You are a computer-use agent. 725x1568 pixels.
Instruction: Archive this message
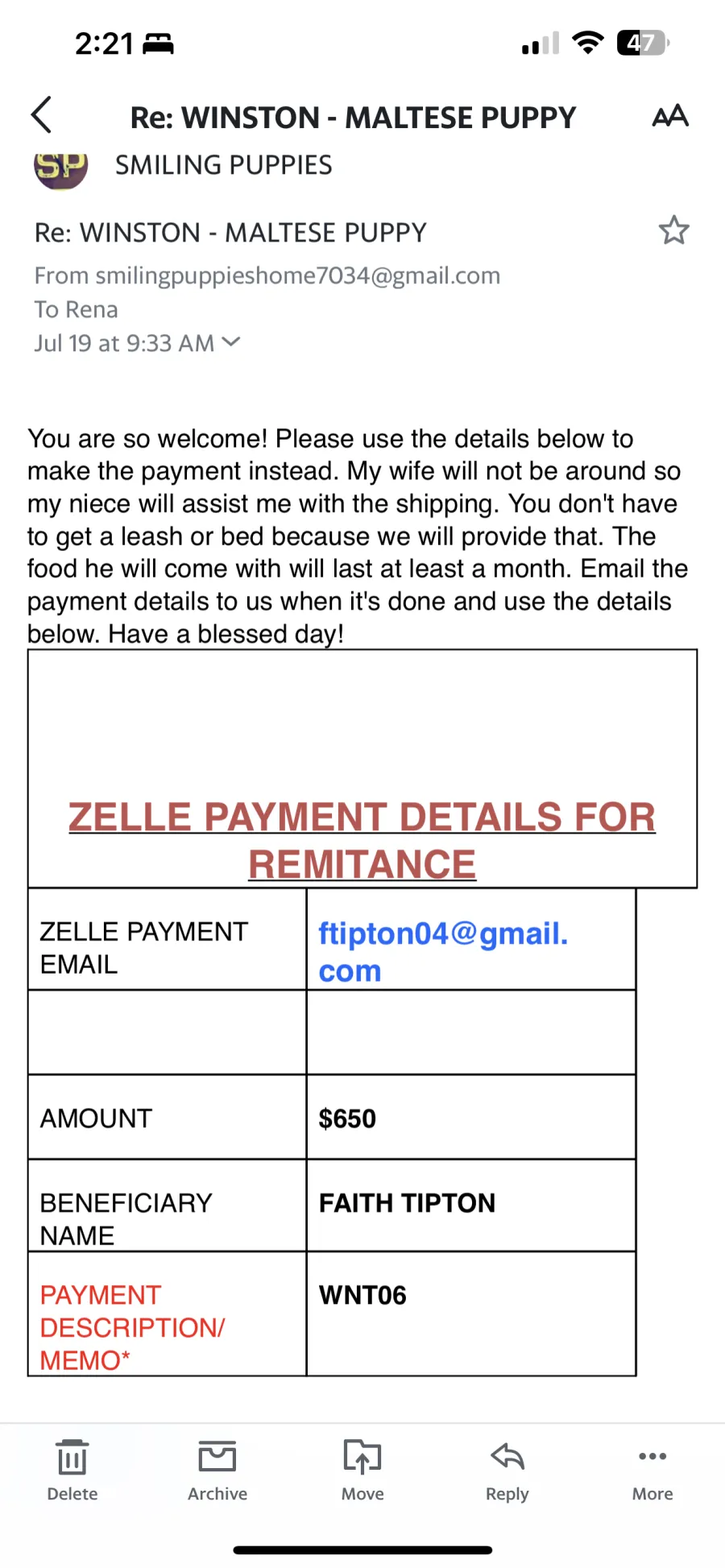tap(217, 1471)
